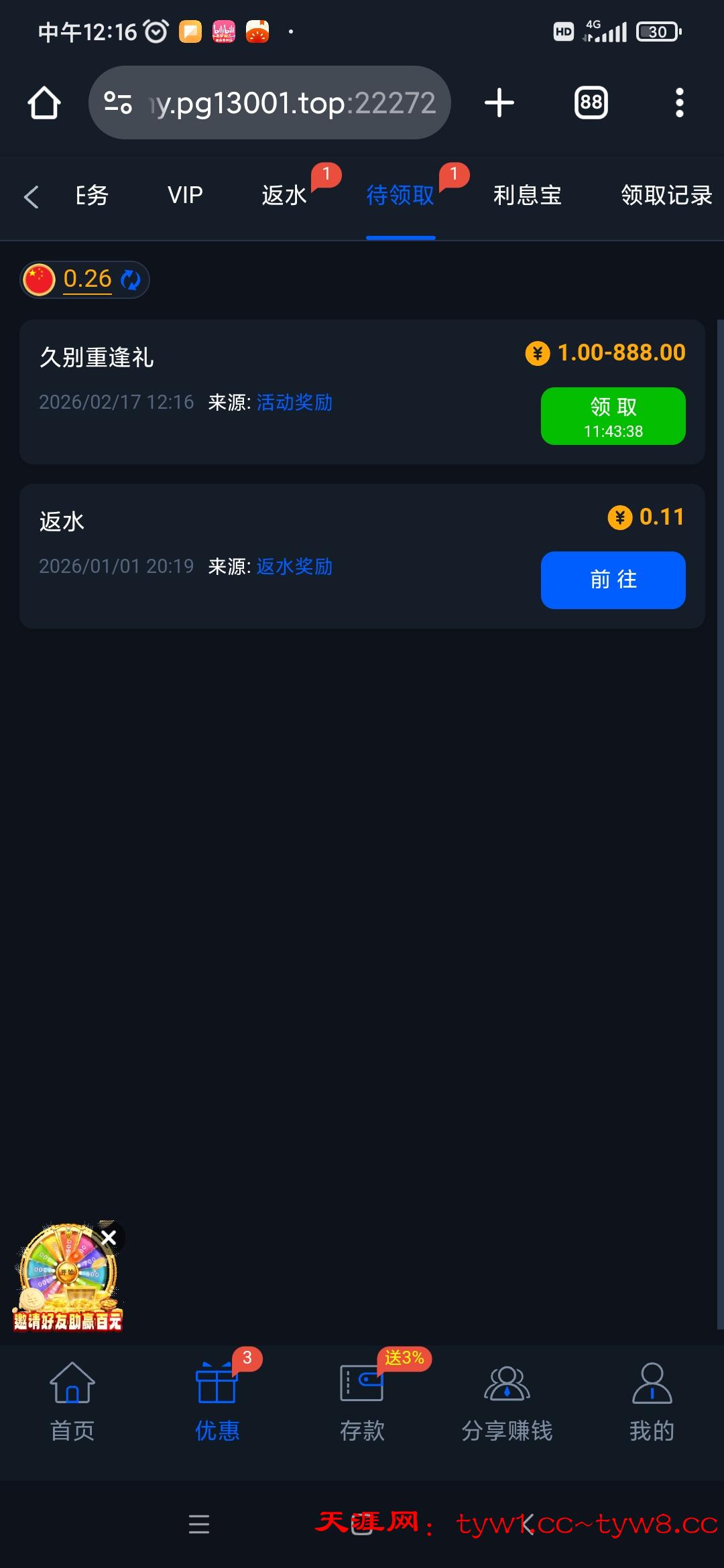This screenshot has width=724, height=1568.
Task: Go to browser home page
Action: [44, 103]
